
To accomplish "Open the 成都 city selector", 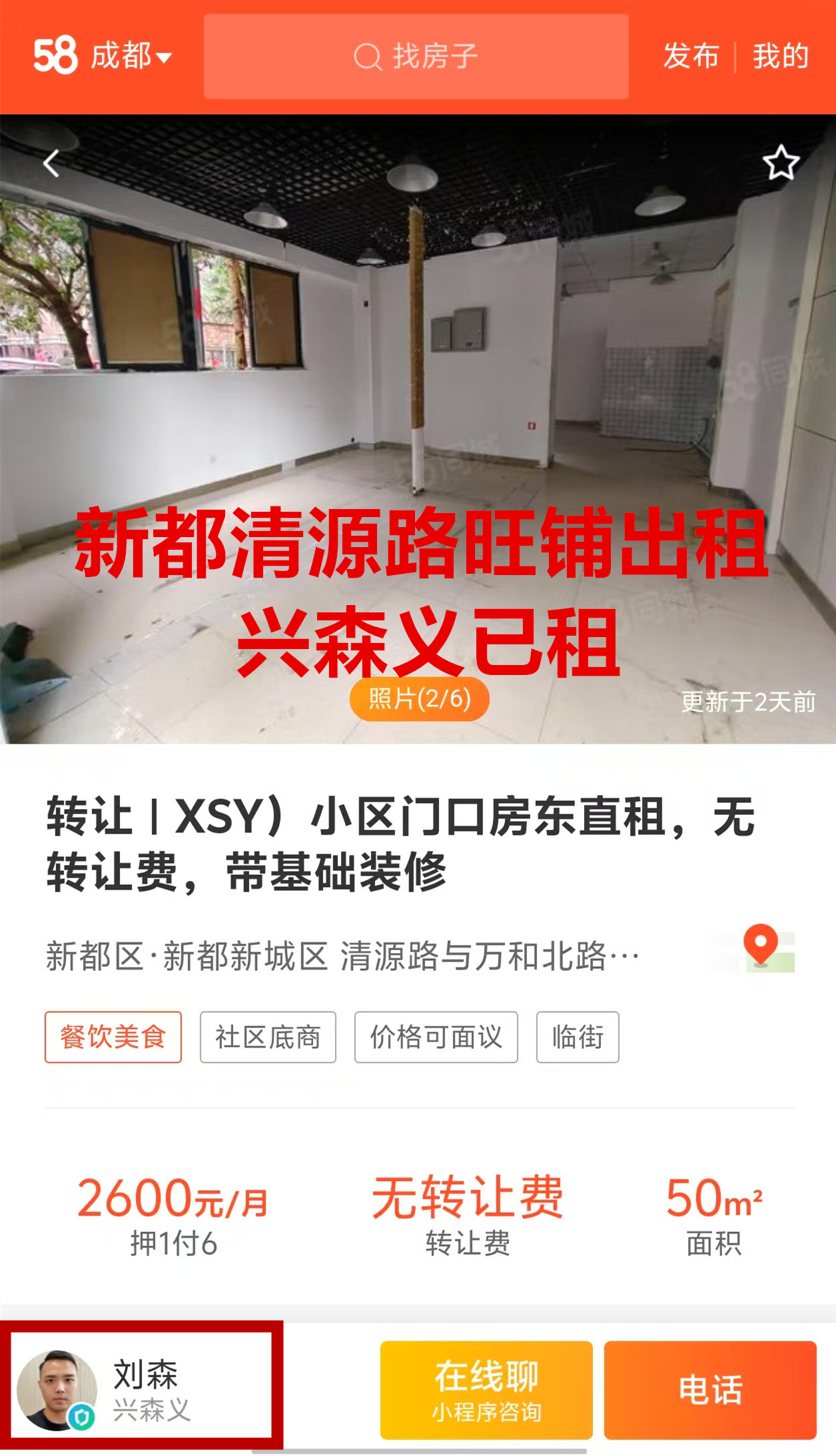I will pos(130,56).
